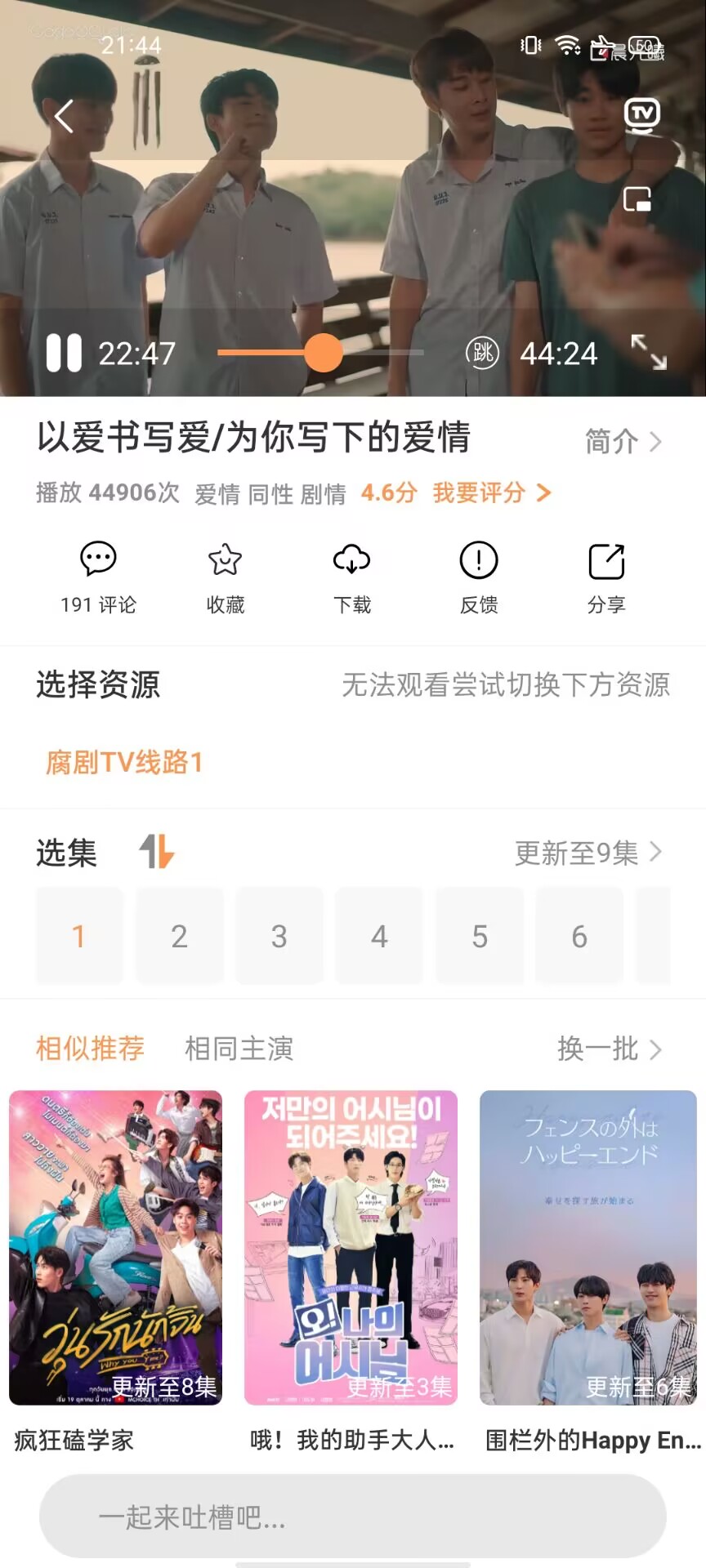Enable picture-in-picture mode

click(x=637, y=199)
